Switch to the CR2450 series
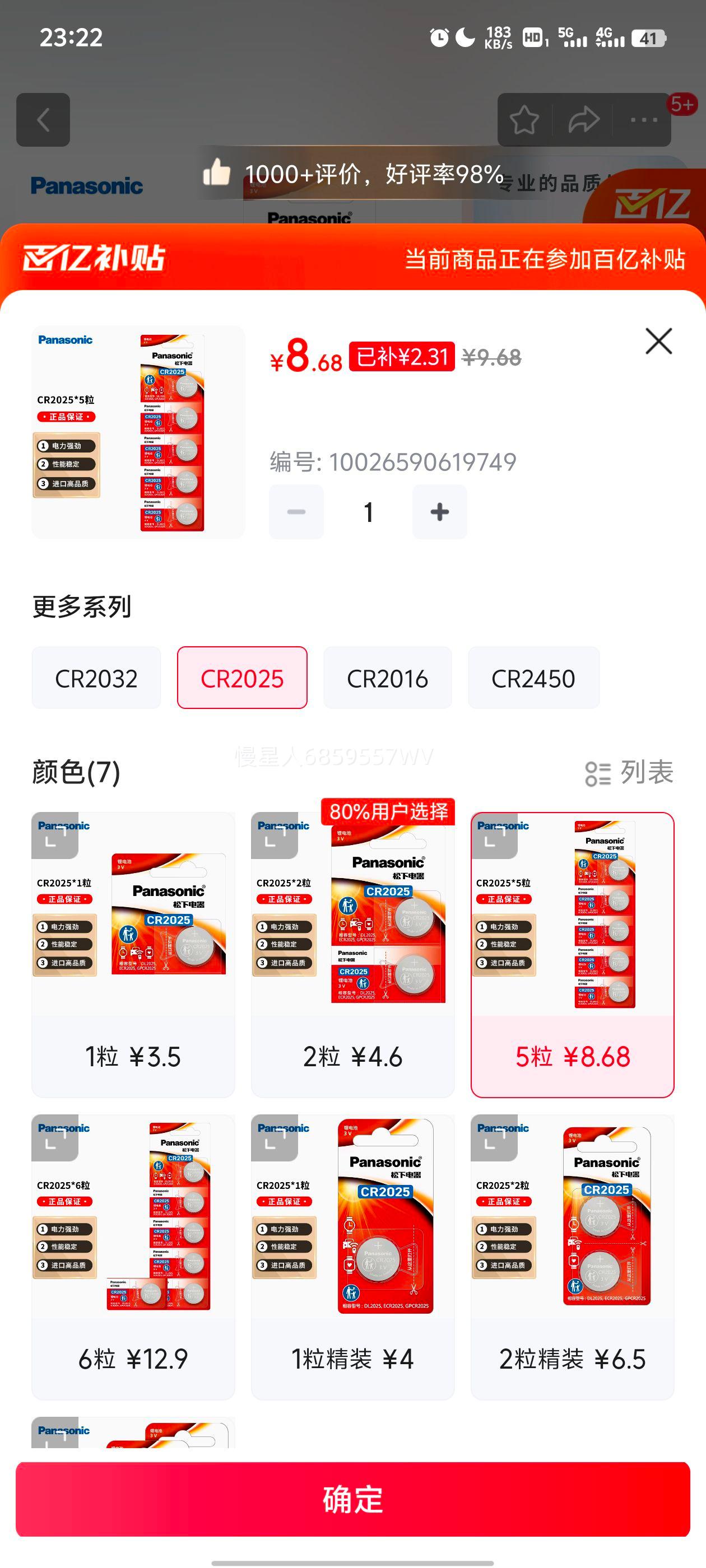Viewport: 706px width, 1568px height. coord(533,678)
